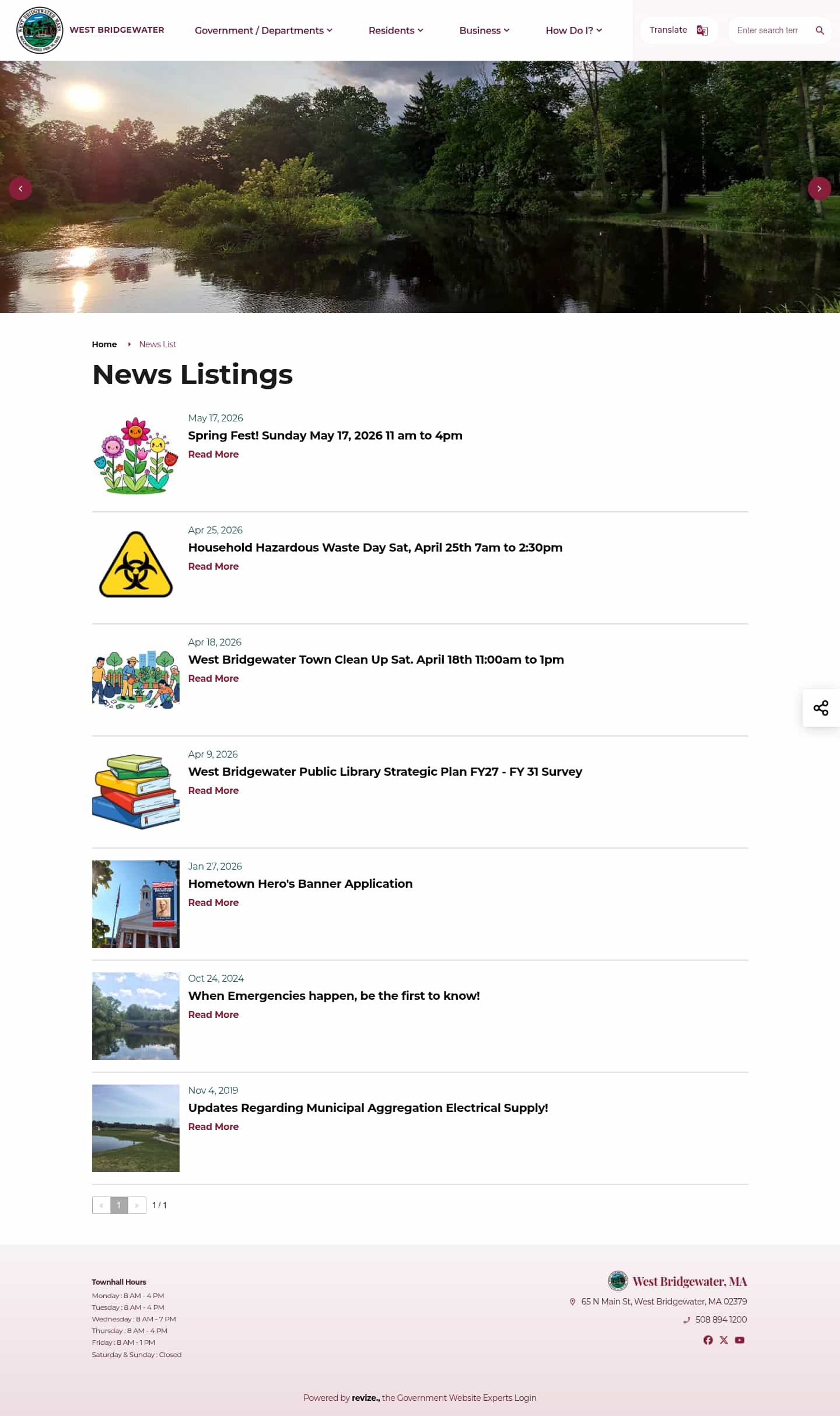Click the search magnifier icon
This screenshot has width=840, height=1416.
point(820,30)
